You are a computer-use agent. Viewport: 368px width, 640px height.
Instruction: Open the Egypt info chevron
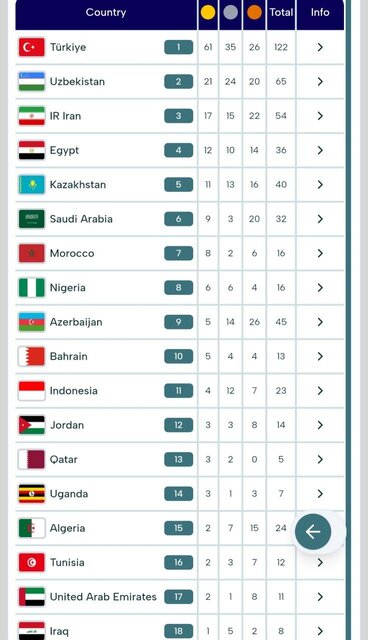click(x=320, y=150)
